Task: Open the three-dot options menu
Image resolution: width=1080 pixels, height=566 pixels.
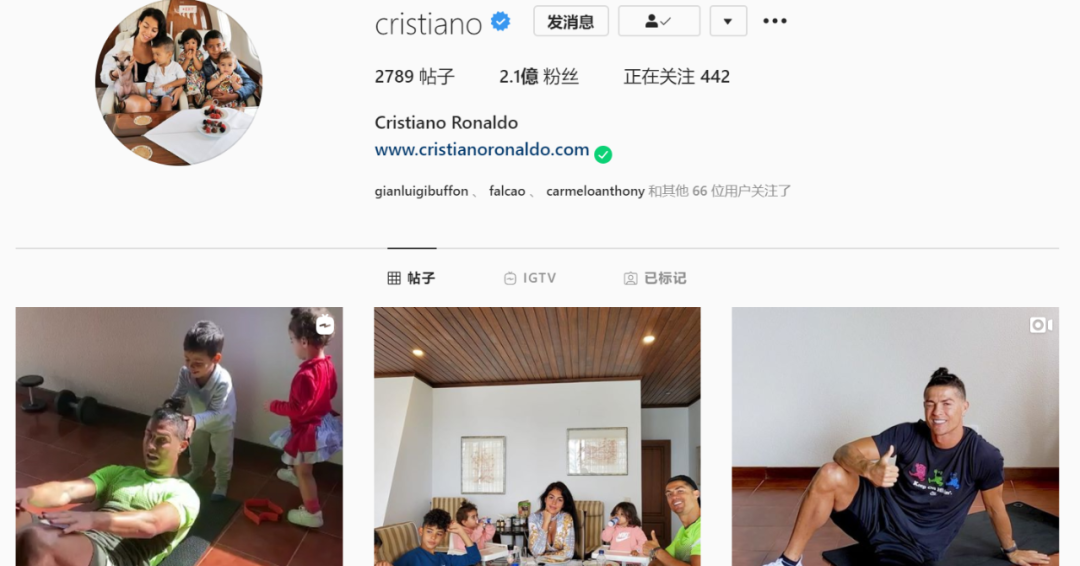Action: tap(775, 21)
